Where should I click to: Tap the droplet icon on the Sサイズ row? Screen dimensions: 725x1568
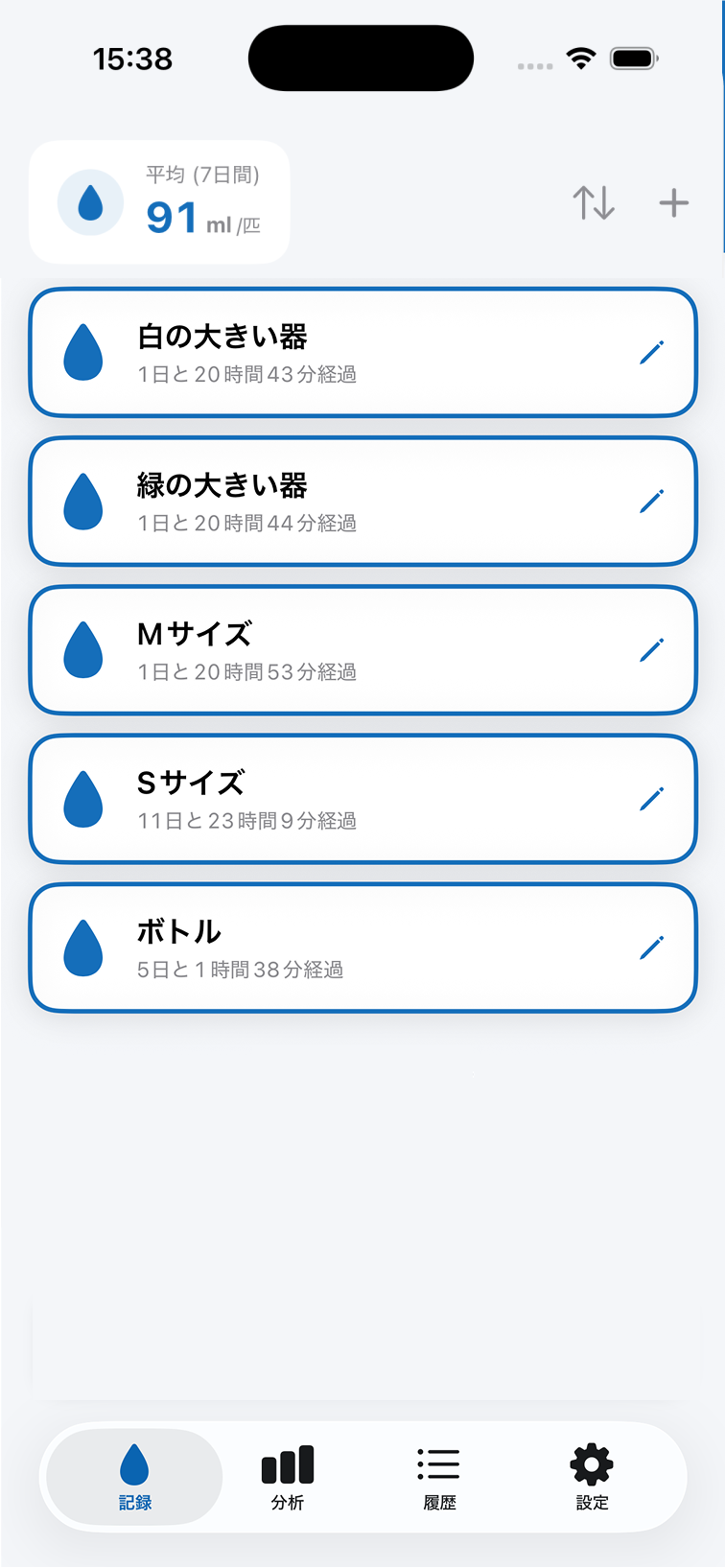tap(82, 799)
